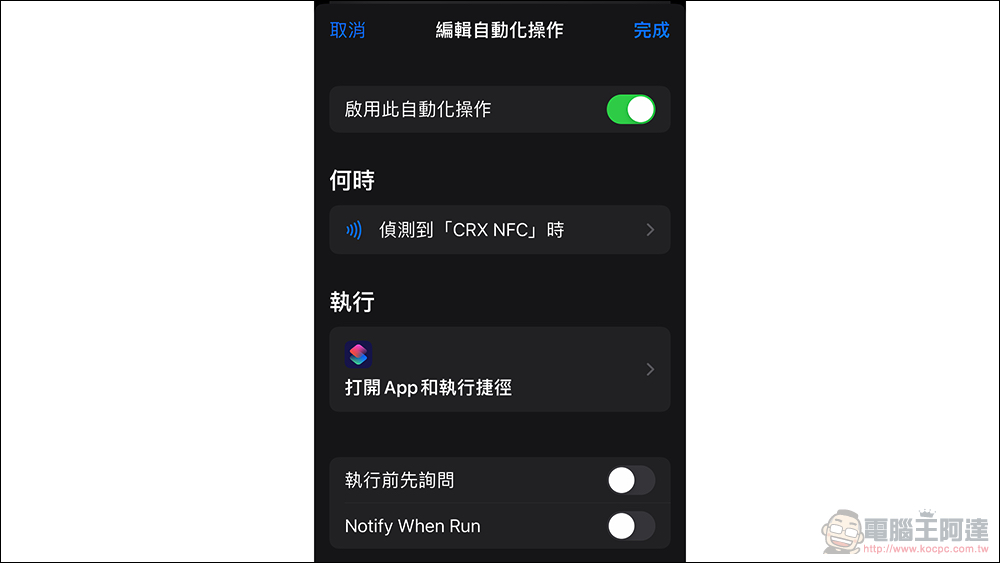
Task: Enable the 執行前先詢問 switch
Action: click(x=631, y=480)
